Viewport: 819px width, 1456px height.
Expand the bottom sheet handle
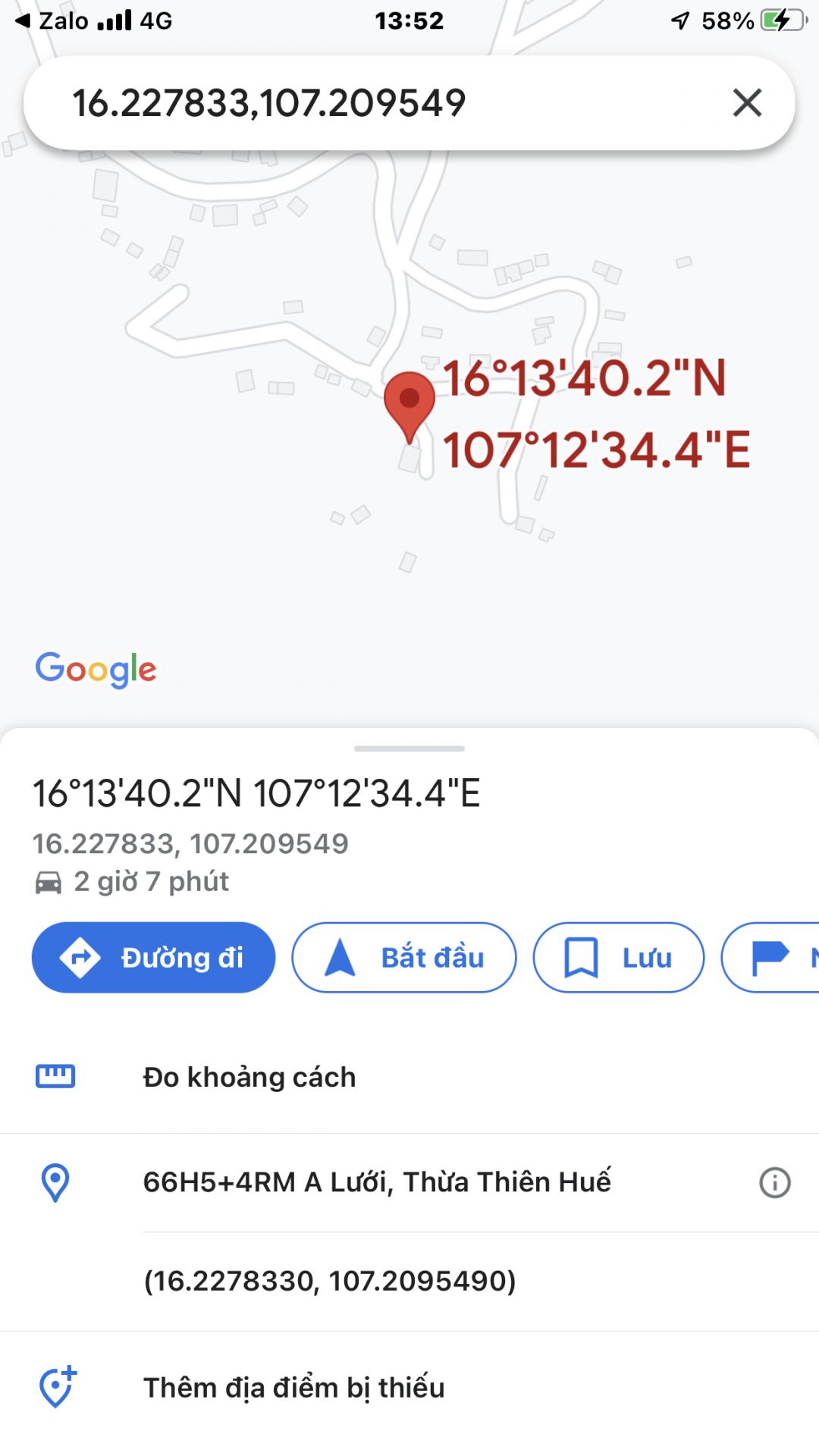coord(409,748)
